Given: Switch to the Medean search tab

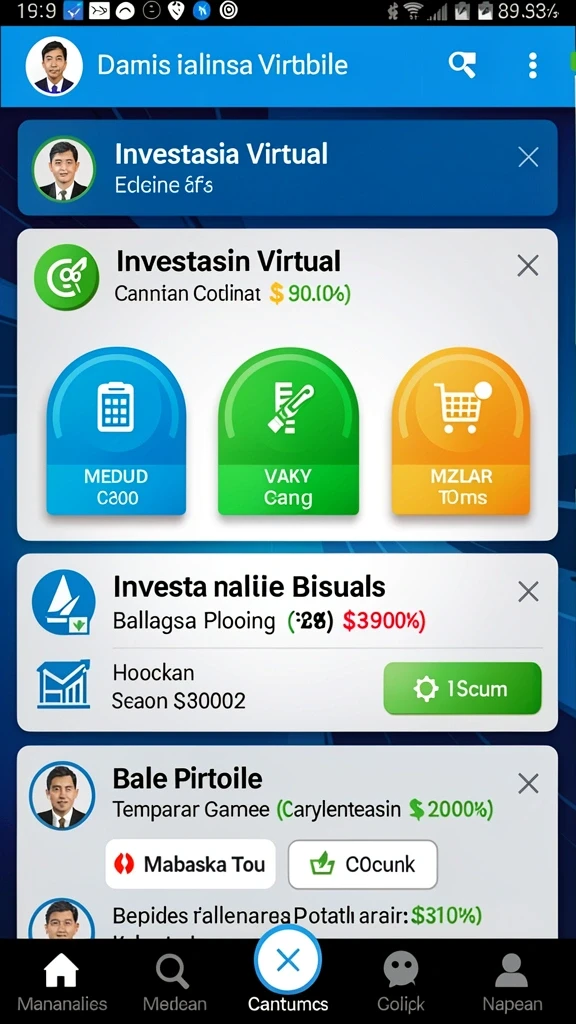Looking at the screenshot, I should tap(174, 982).
